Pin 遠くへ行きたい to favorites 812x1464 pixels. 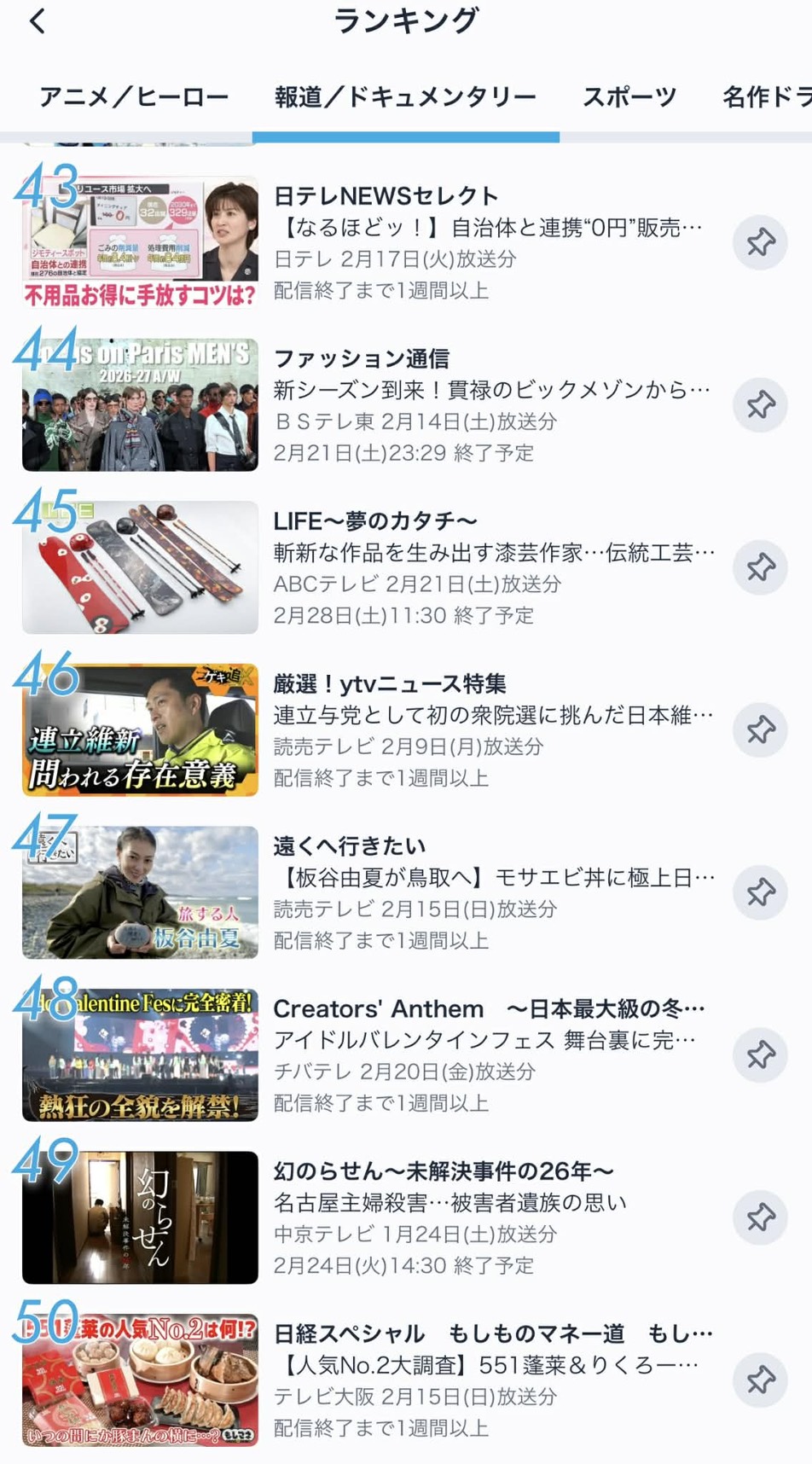pos(760,892)
